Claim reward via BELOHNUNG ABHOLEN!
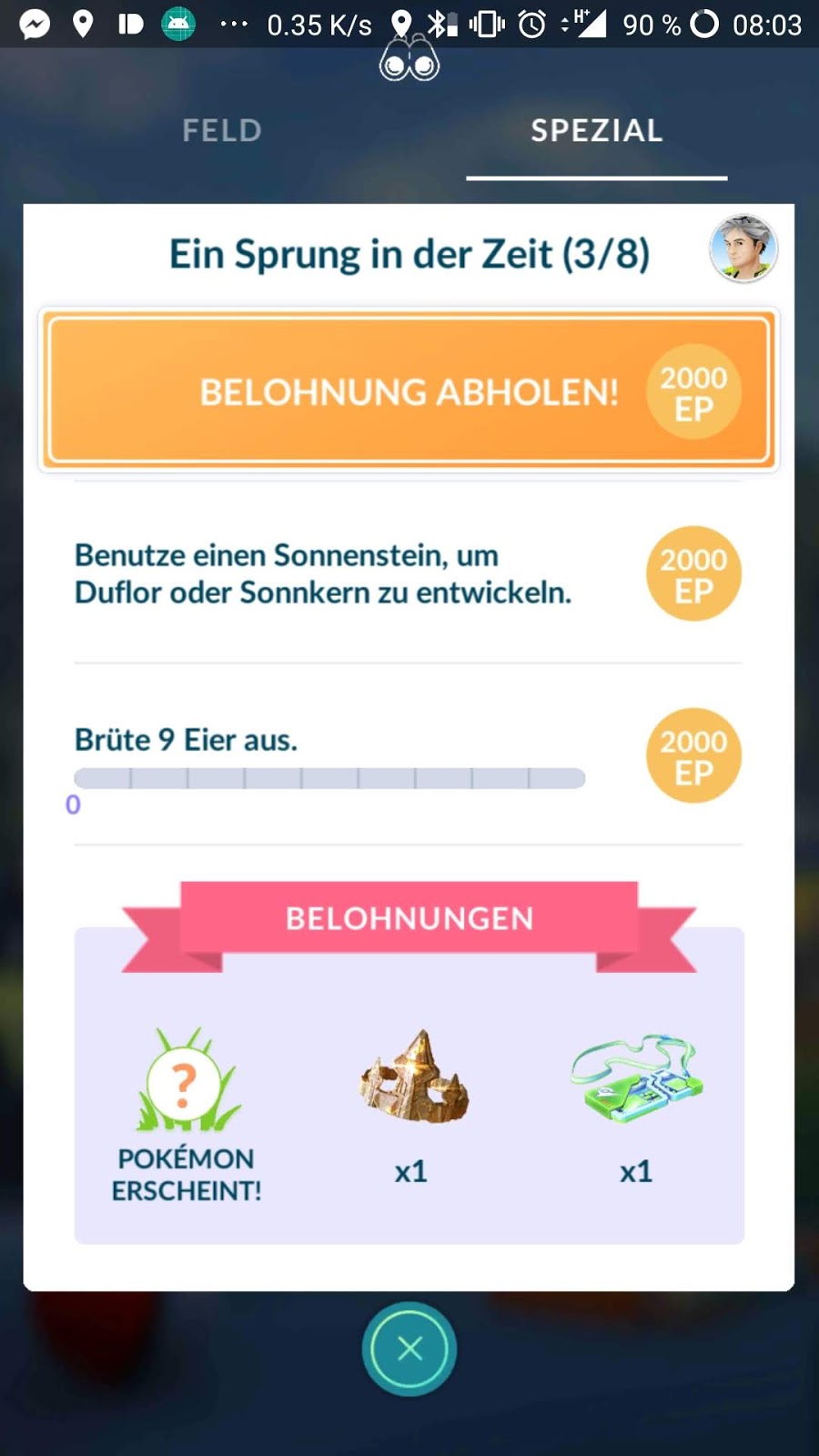Screen dimensions: 819x1456 coord(409,391)
